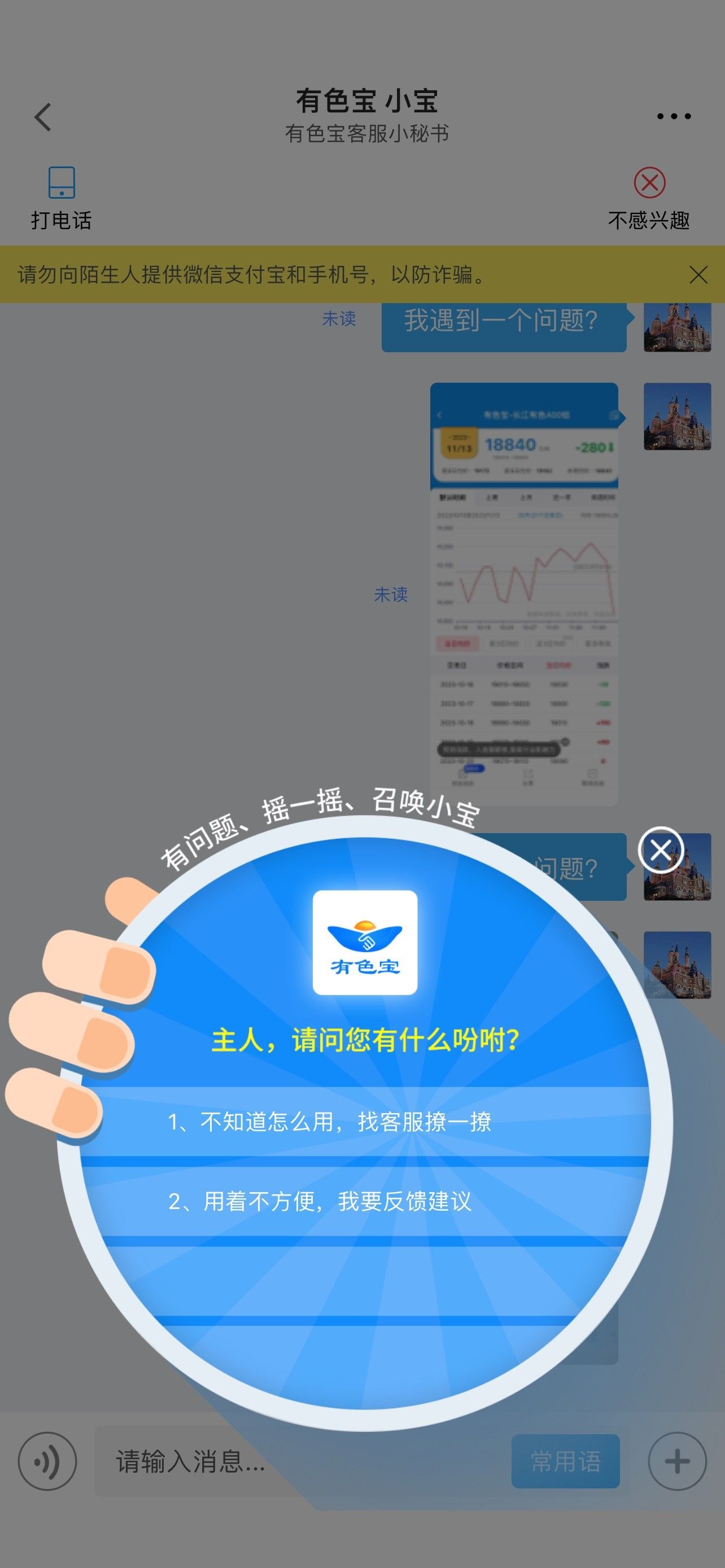This screenshot has height=1568, width=725.
Task: Select 不知道怎么用，找客服撩一撩 option
Action: [x=365, y=1121]
